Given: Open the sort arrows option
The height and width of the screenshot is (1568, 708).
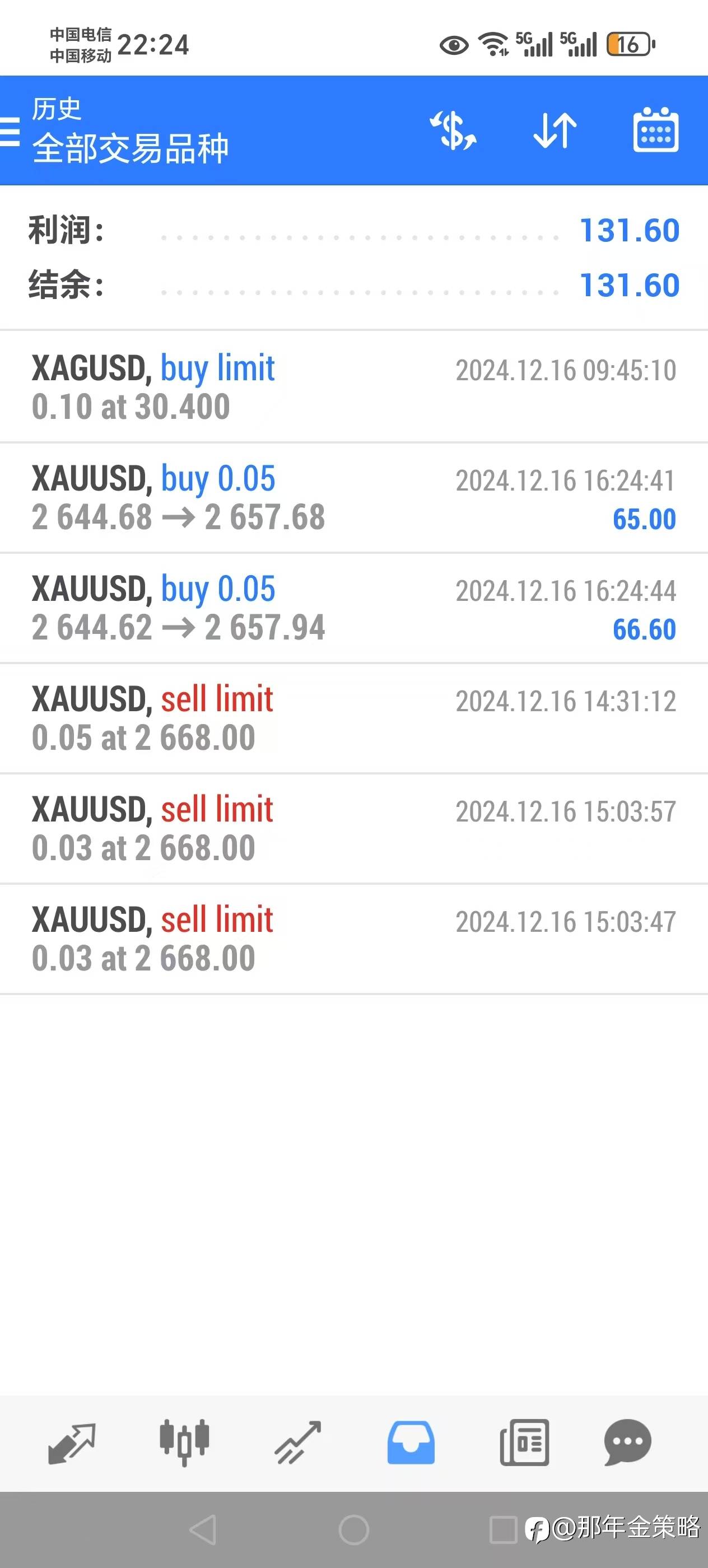Looking at the screenshot, I should point(555,130).
